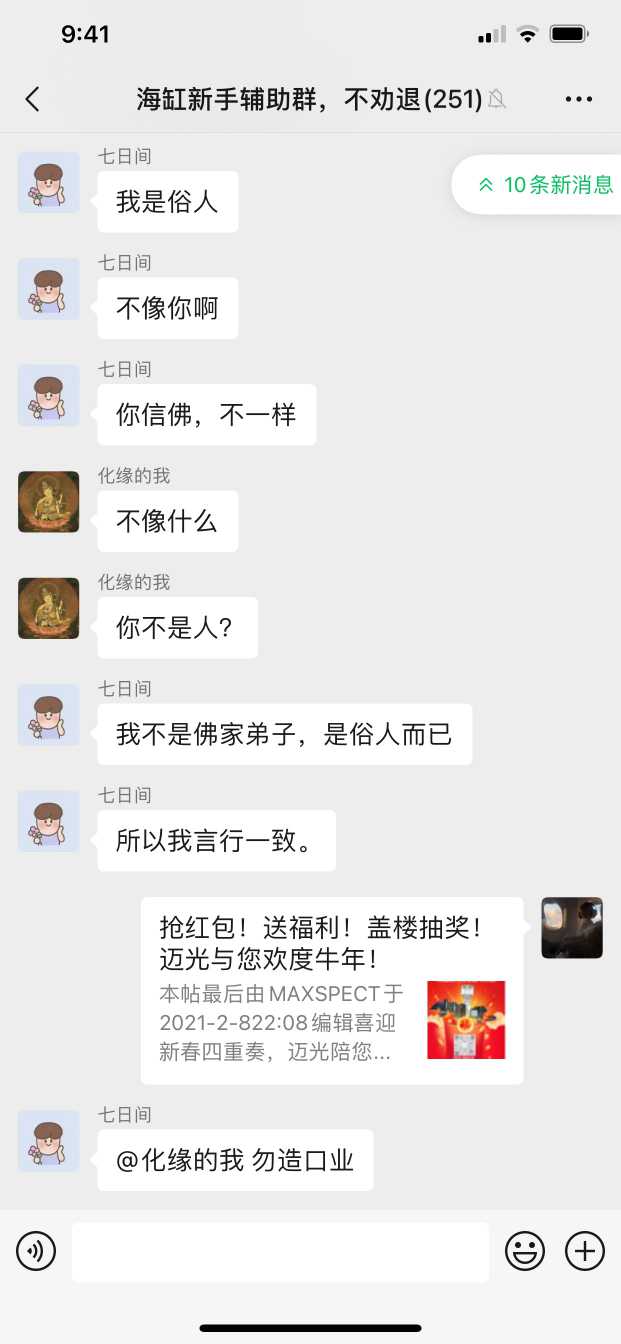View 七日间's avatar next to 我是俗人
621x1344 pixels.
click(x=48, y=183)
